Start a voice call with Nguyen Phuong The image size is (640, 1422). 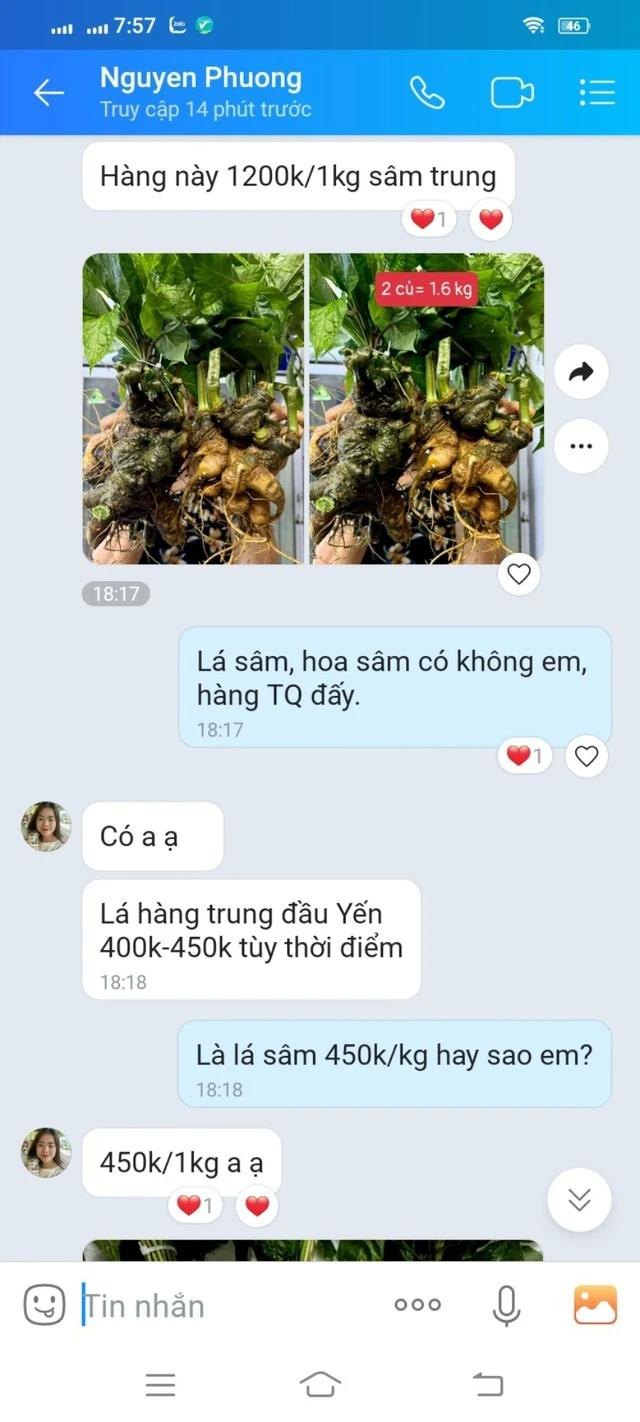click(x=427, y=93)
